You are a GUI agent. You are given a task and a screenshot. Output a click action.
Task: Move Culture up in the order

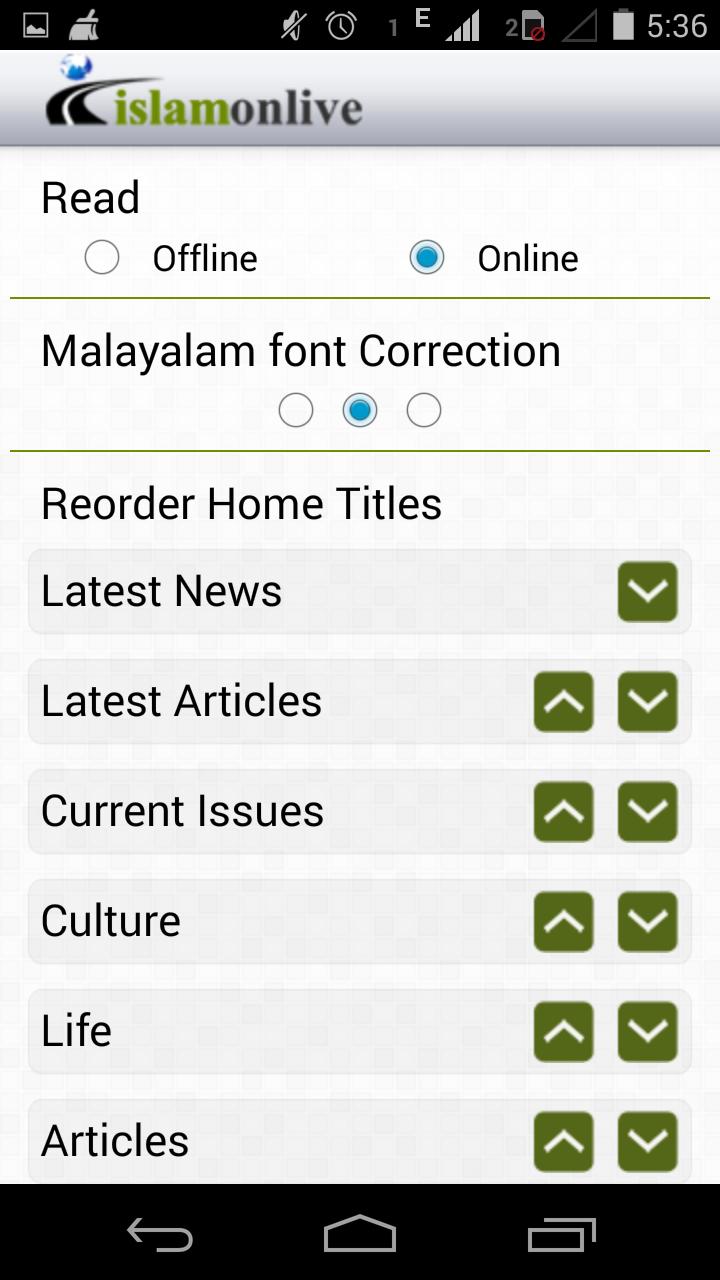click(563, 921)
